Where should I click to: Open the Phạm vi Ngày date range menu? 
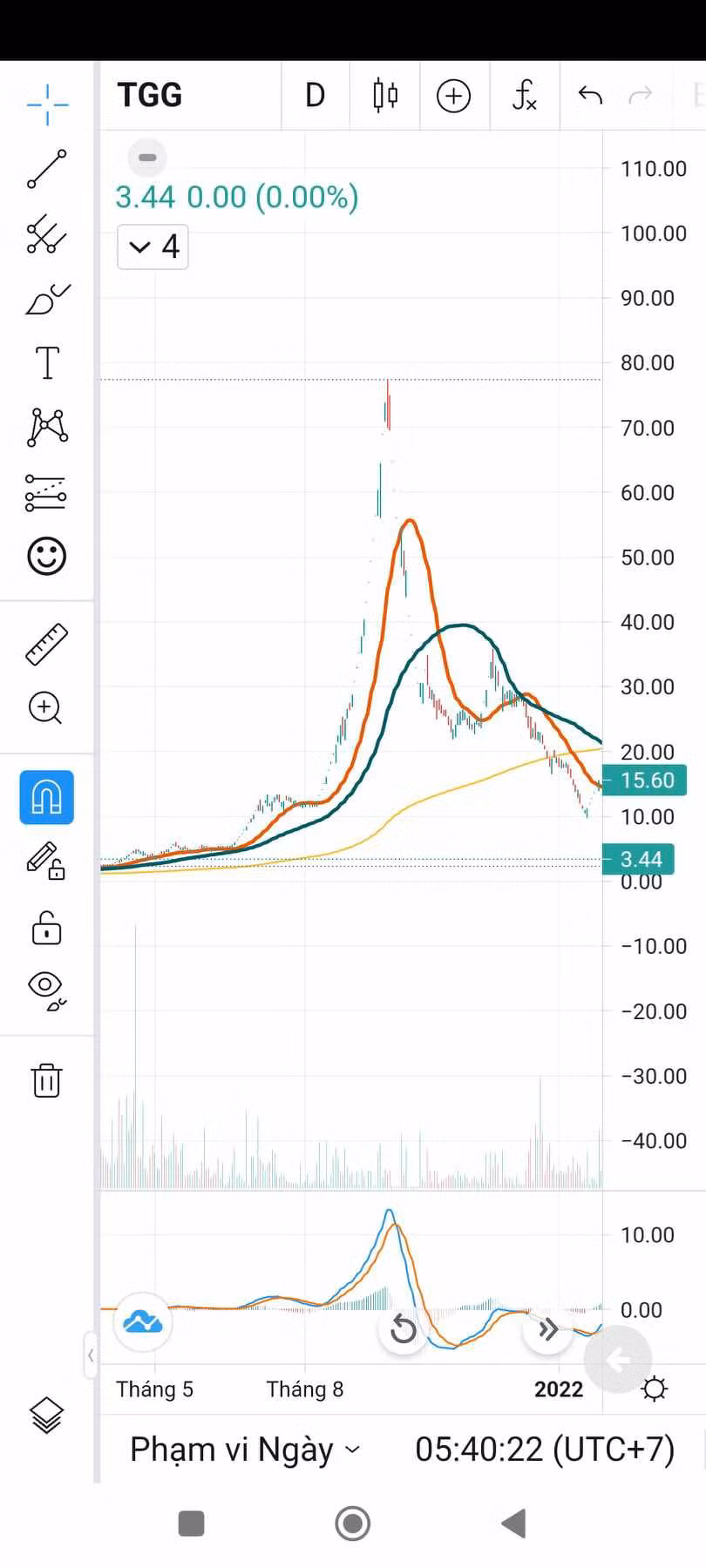click(x=245, y=1450)
